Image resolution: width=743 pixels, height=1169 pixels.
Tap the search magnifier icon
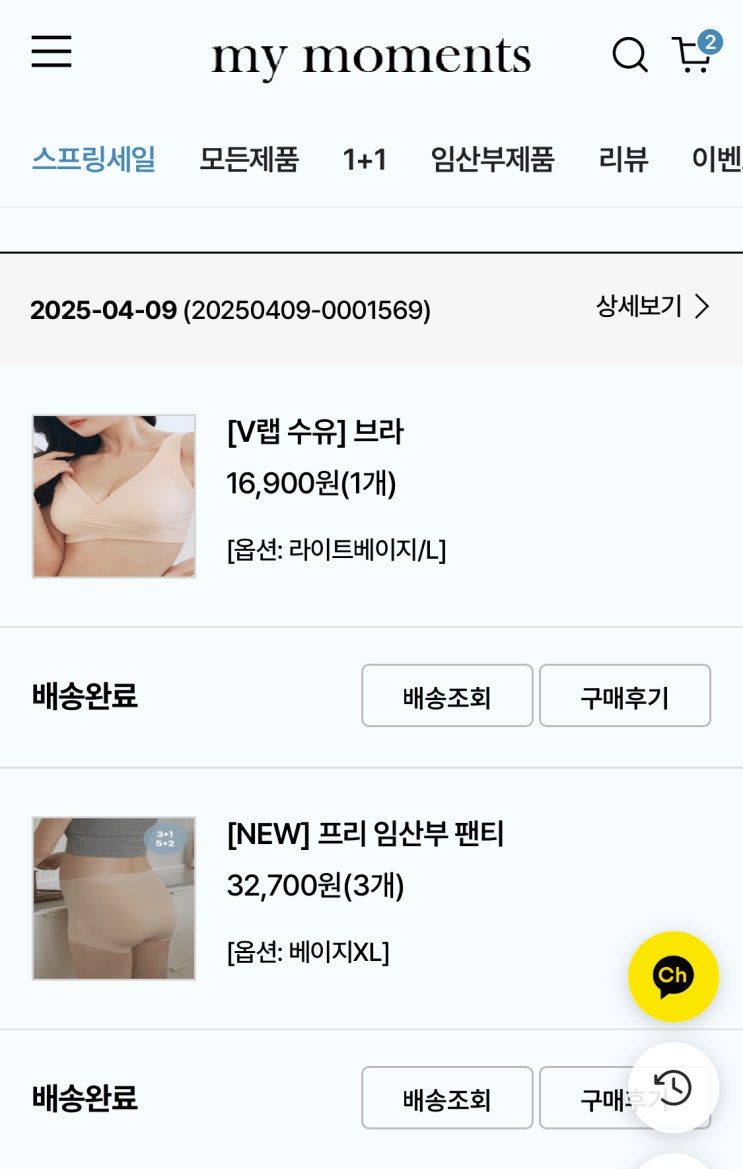click(x=629, y=55)
